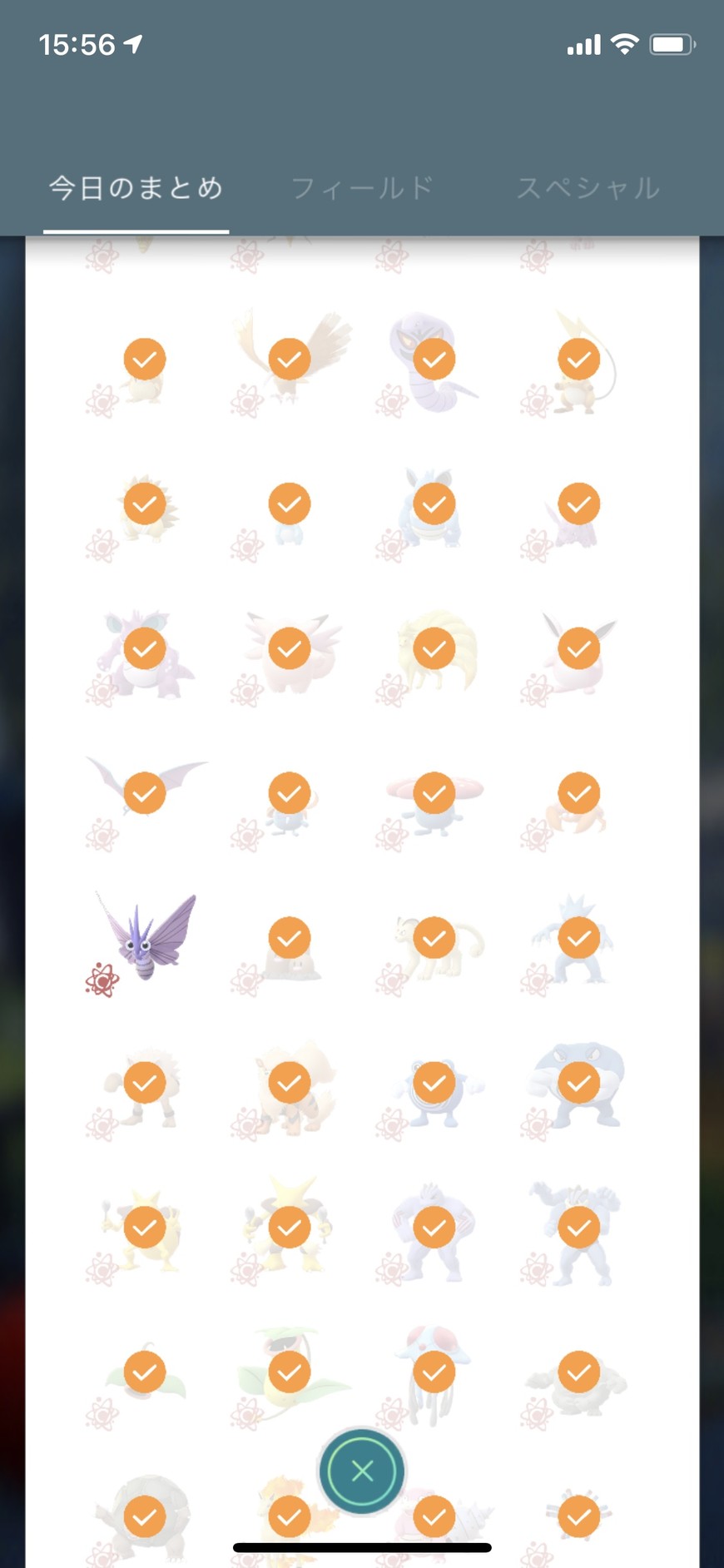
Task: Tap the checked Nidoking entry
Action: point(145,649)
